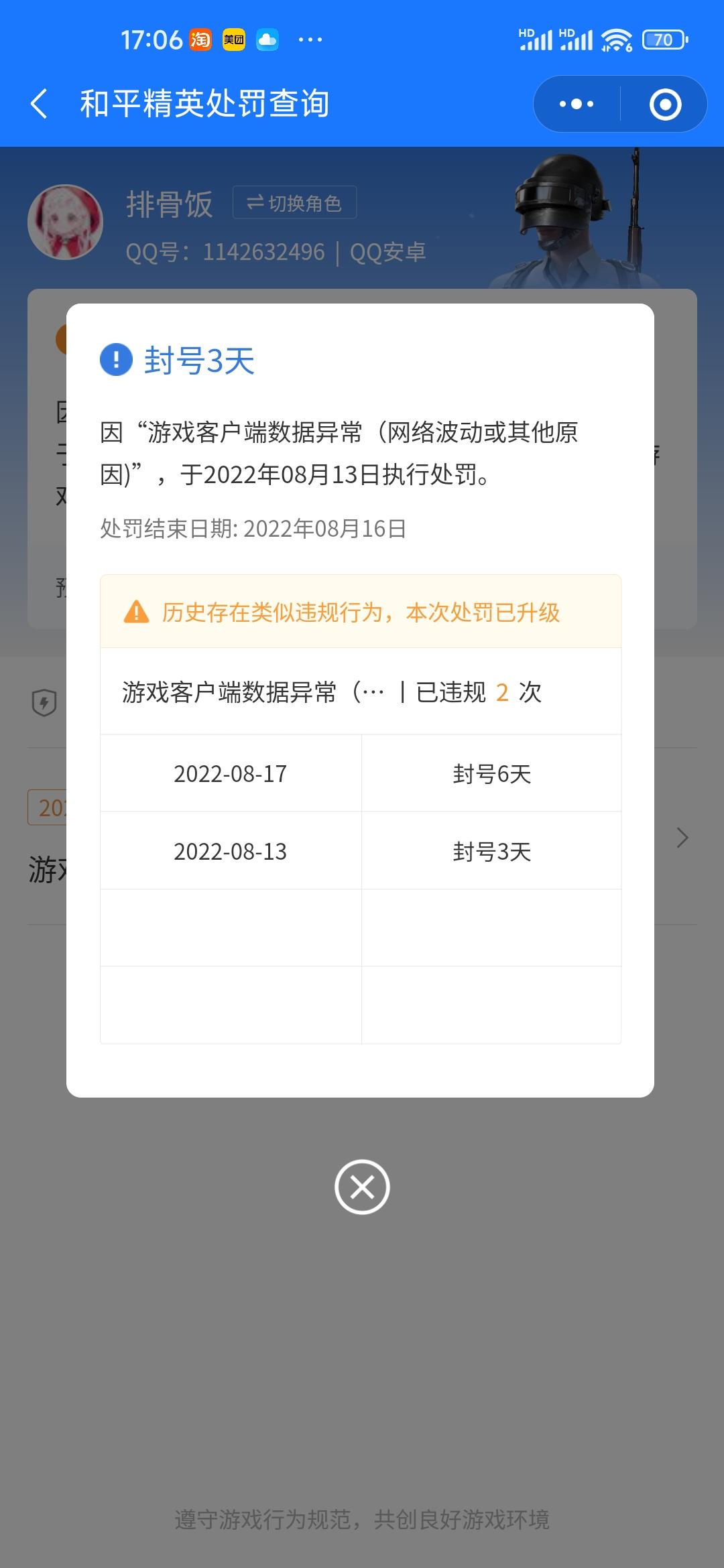Image resolution: width=724 pixels, height=1568 pixels.
Task: Tap the battery indicator showing 70
Action: click(x=663, y=39)
